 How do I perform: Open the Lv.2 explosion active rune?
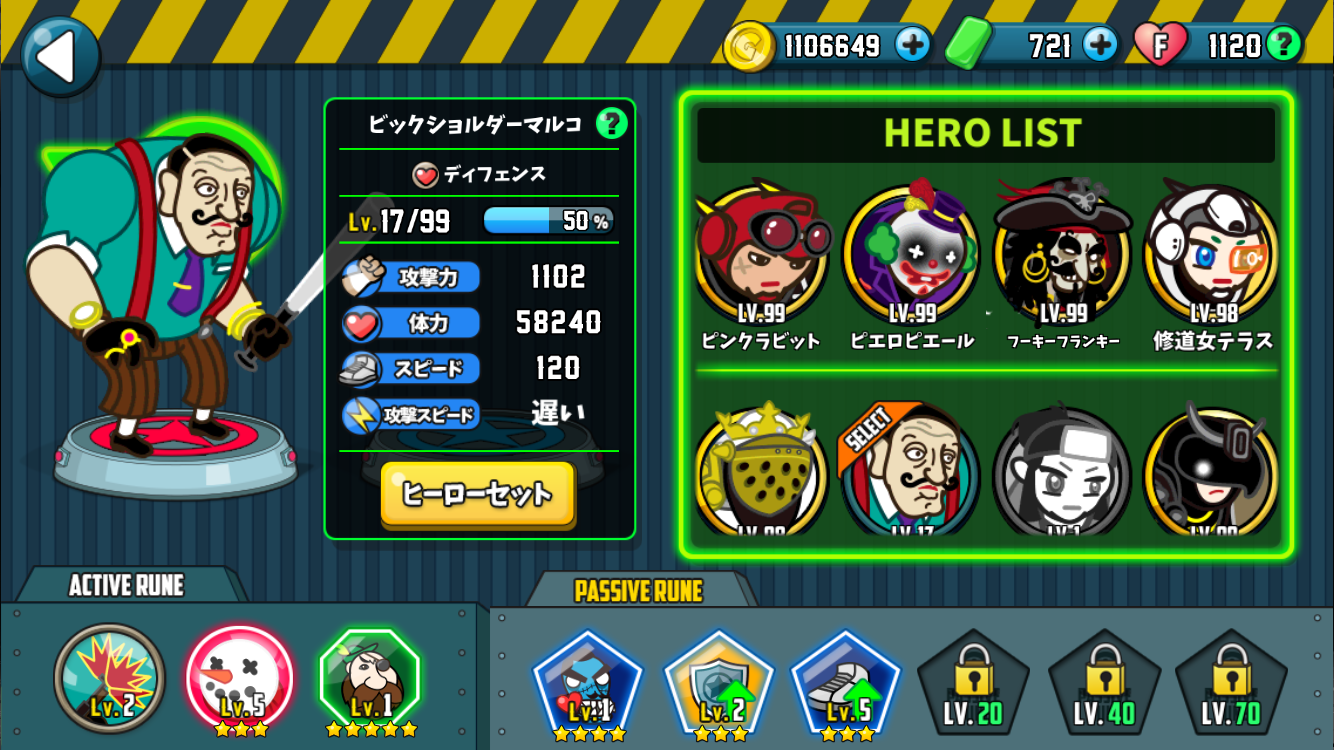pos(110,678)
